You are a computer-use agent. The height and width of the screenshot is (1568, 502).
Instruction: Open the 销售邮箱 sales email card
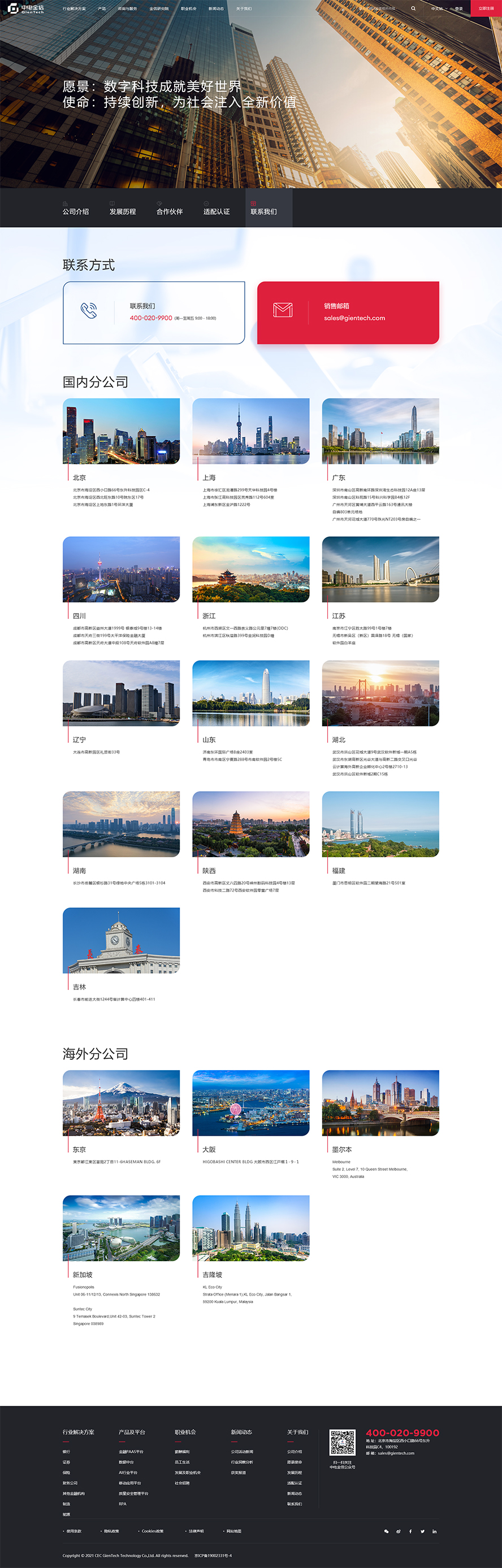pyautogui.click(x=348, y=312)
